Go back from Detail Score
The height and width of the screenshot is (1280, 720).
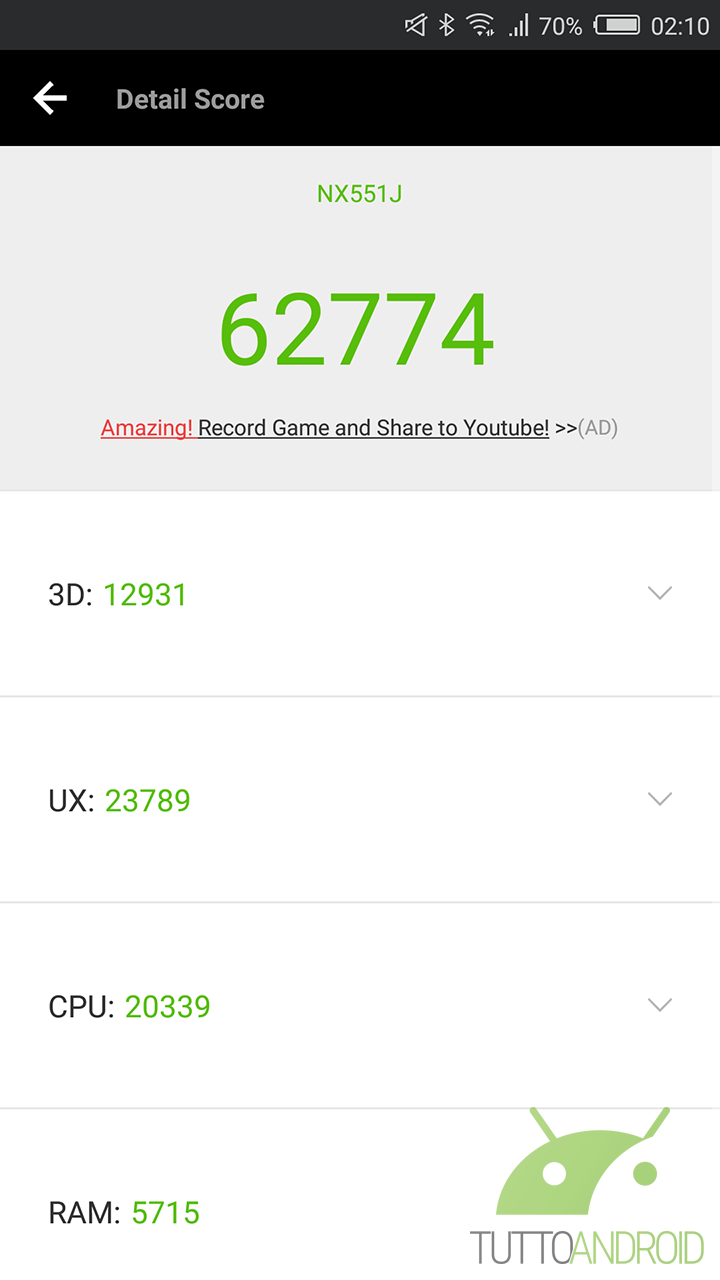50,99
